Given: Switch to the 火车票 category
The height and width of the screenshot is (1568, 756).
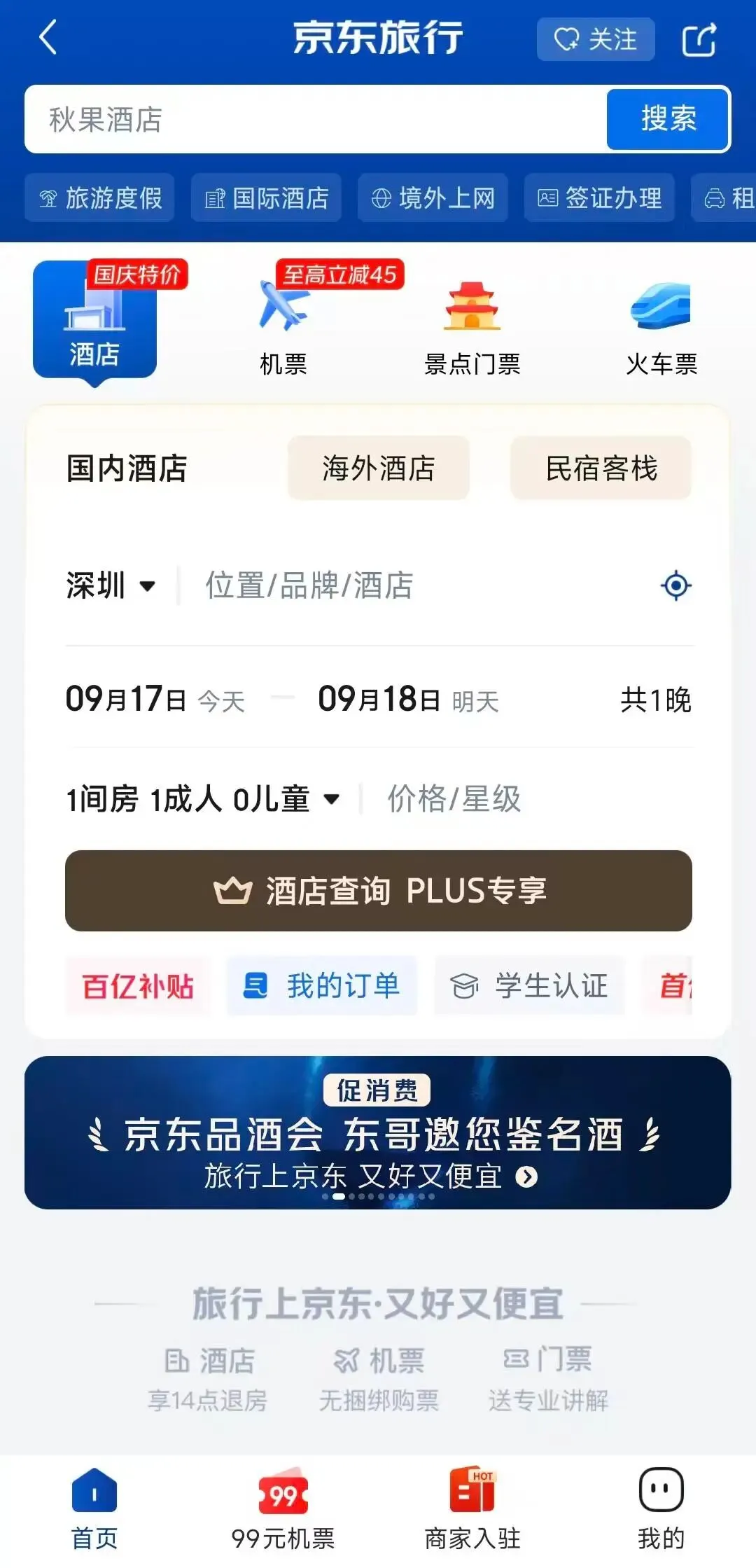Looking at the screenshot, I should 661,327.
